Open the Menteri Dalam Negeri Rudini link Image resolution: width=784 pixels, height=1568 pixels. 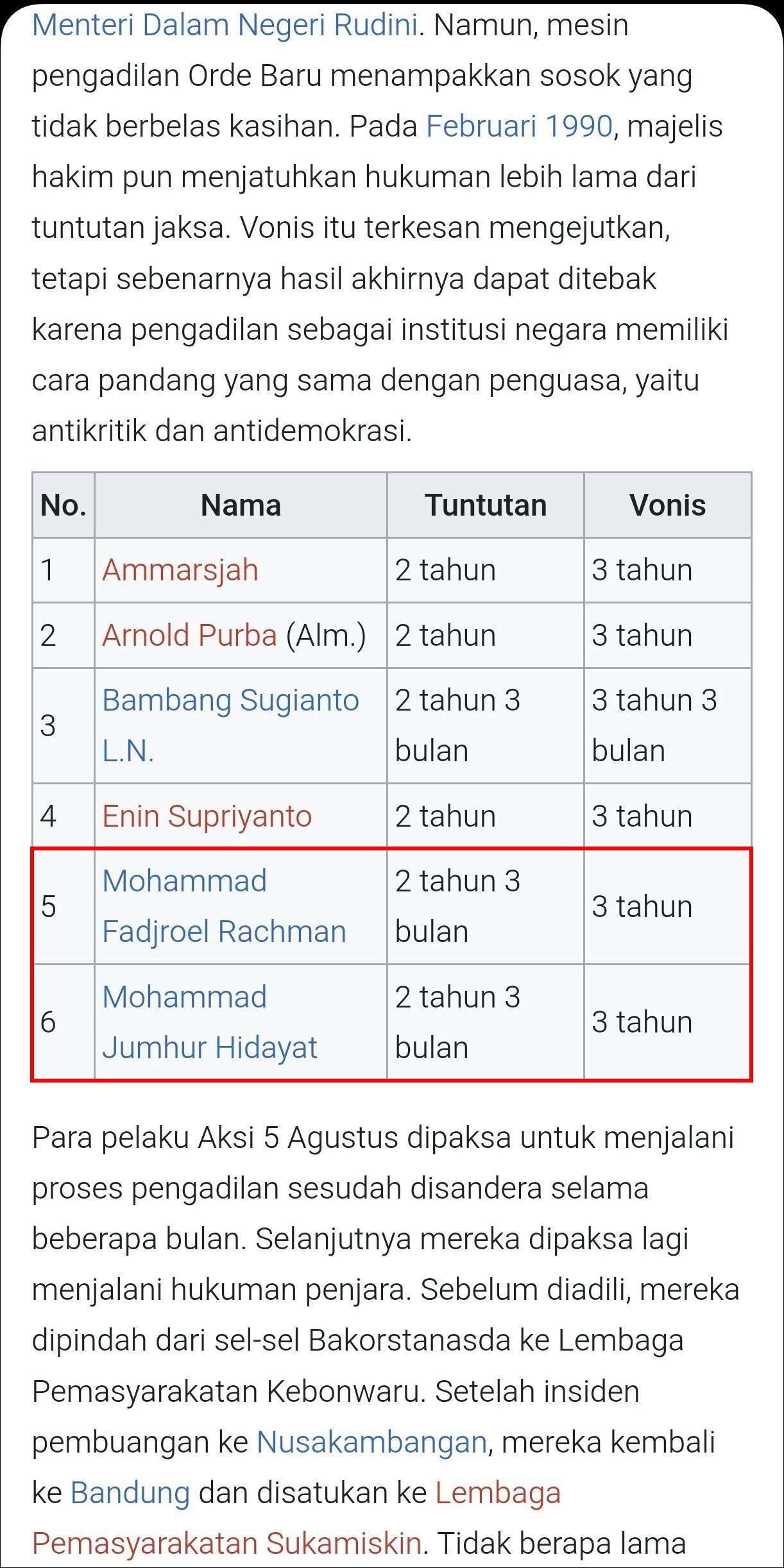[x=225, y=25]
